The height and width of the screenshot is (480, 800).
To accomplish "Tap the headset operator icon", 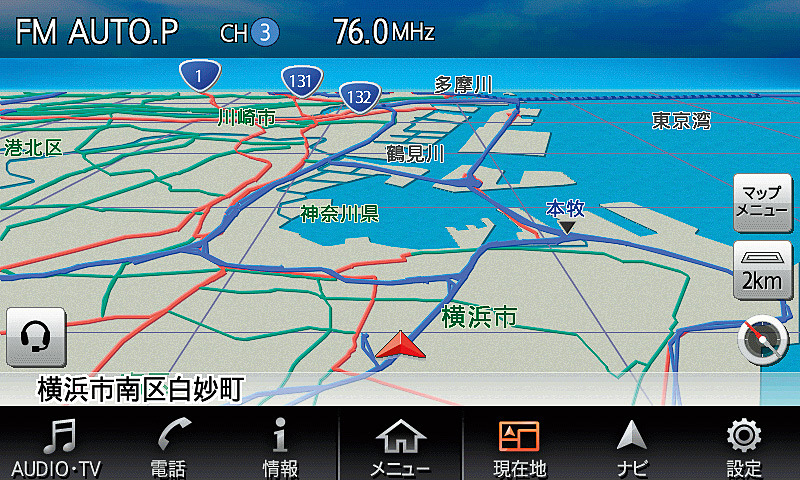I will click(37, 337).
